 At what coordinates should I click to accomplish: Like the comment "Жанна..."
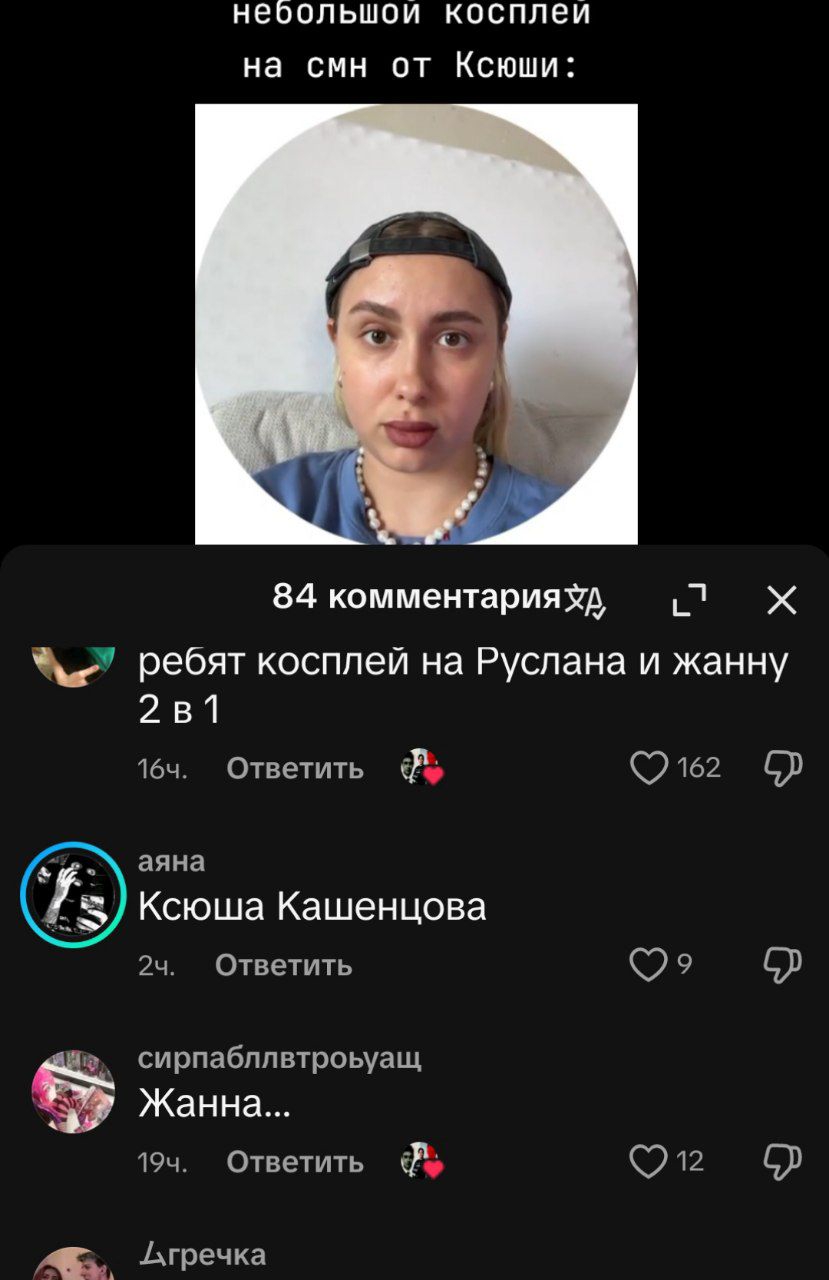point(650,1161)
